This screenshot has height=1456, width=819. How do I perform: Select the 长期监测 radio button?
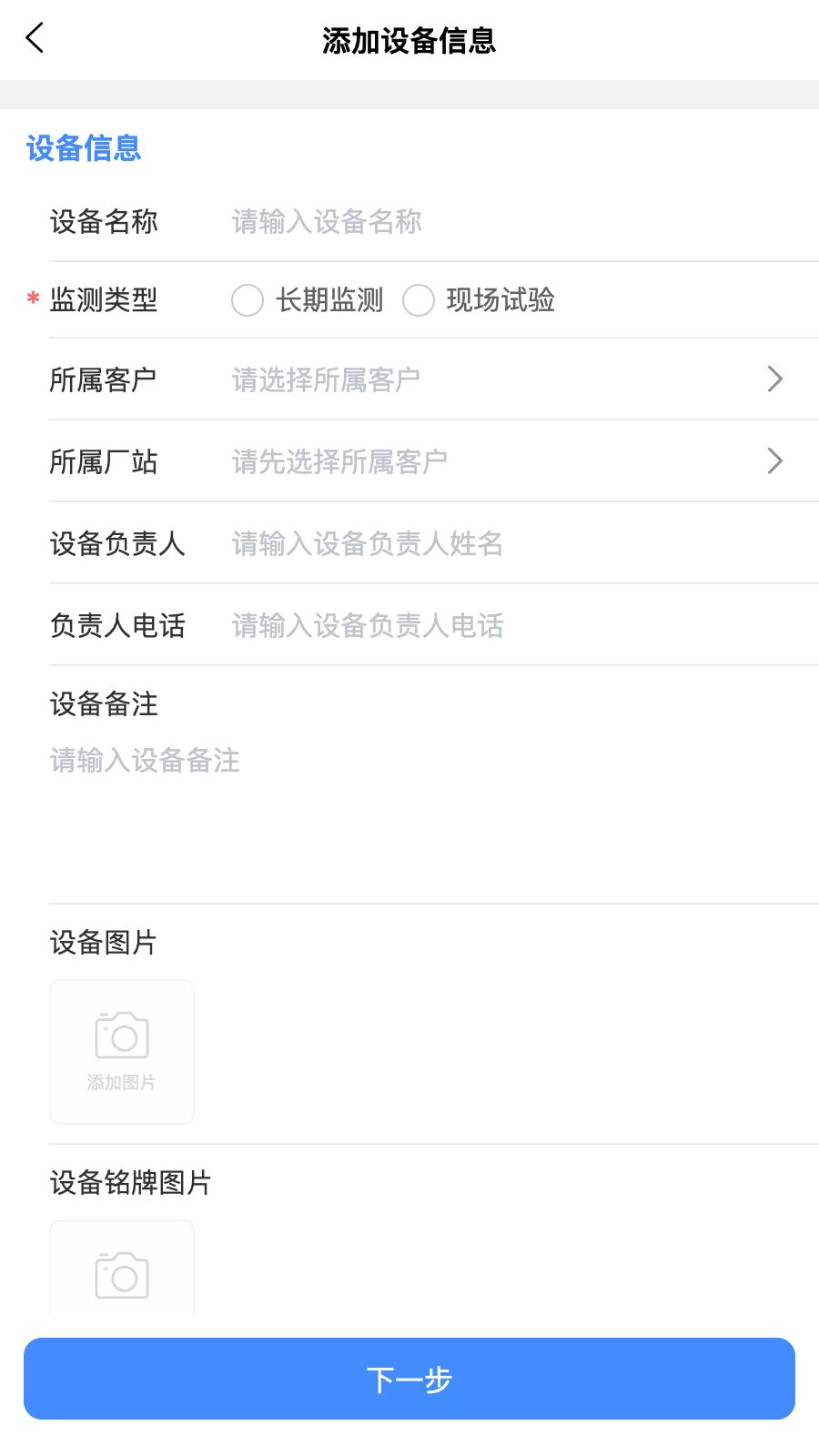[247, 300]
